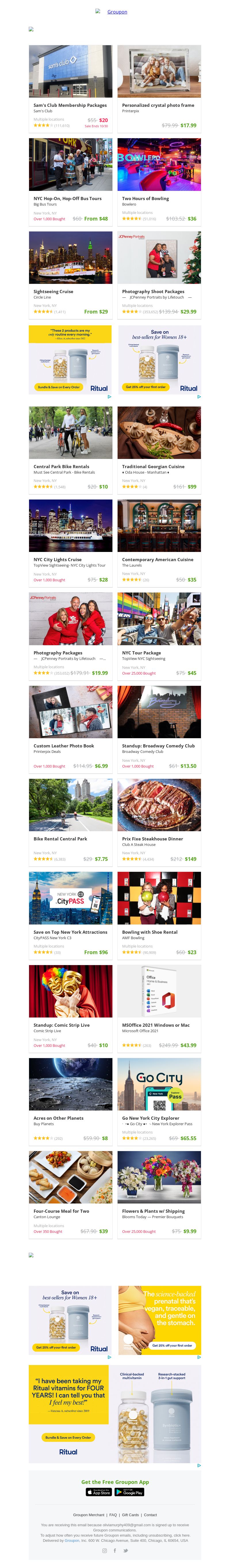Tap the App Store download badge

click(x=99, y=1493)
